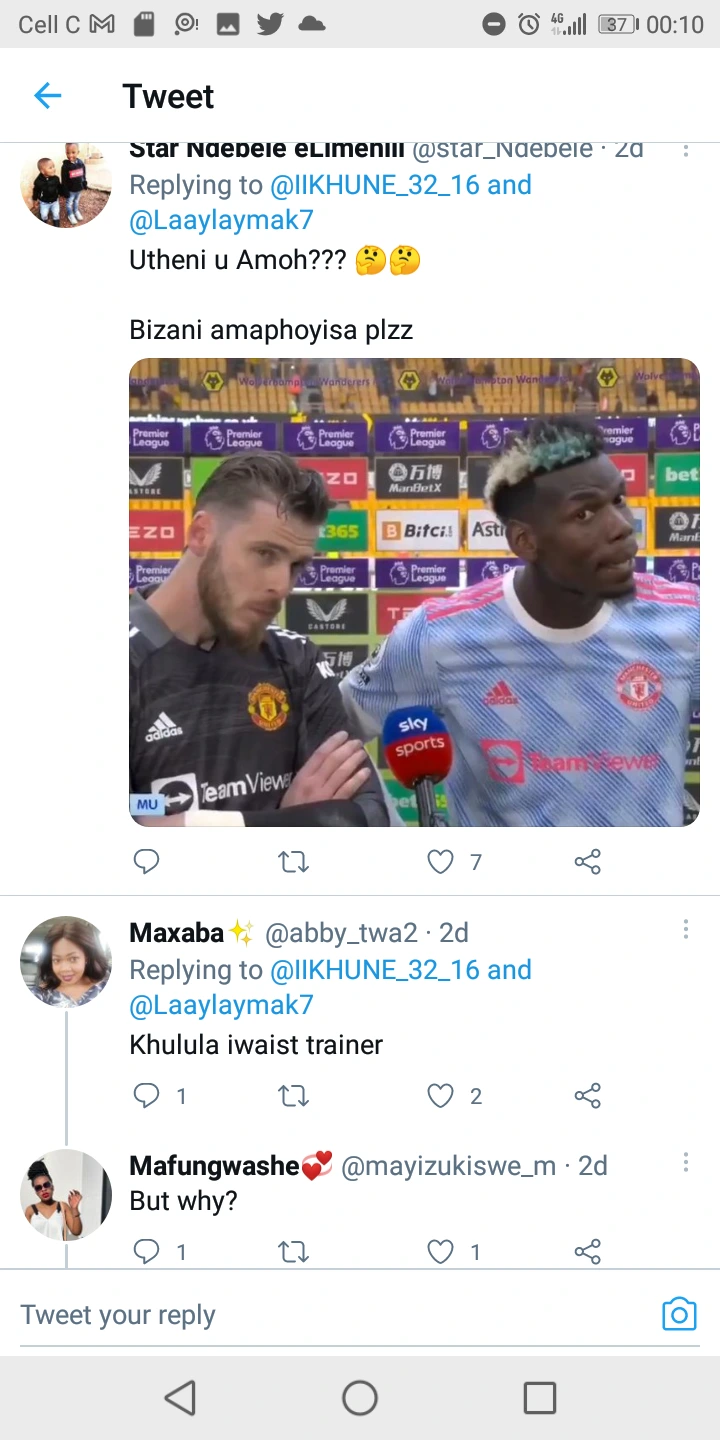The width and height of the screenshot is (720, 1440).
Task: Open the camera to attach a photo
Action: (679, 1314)
